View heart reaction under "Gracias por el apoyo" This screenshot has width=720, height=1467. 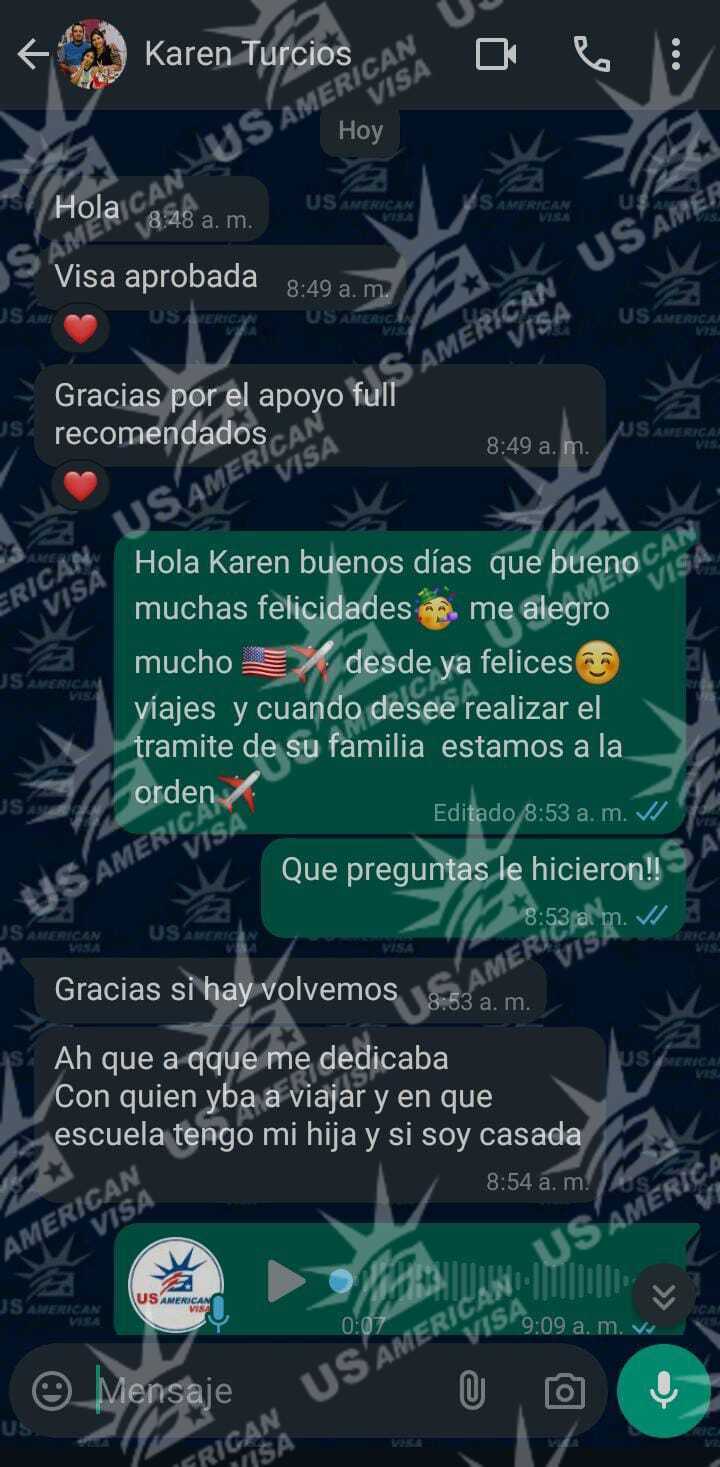coord(80,486)
